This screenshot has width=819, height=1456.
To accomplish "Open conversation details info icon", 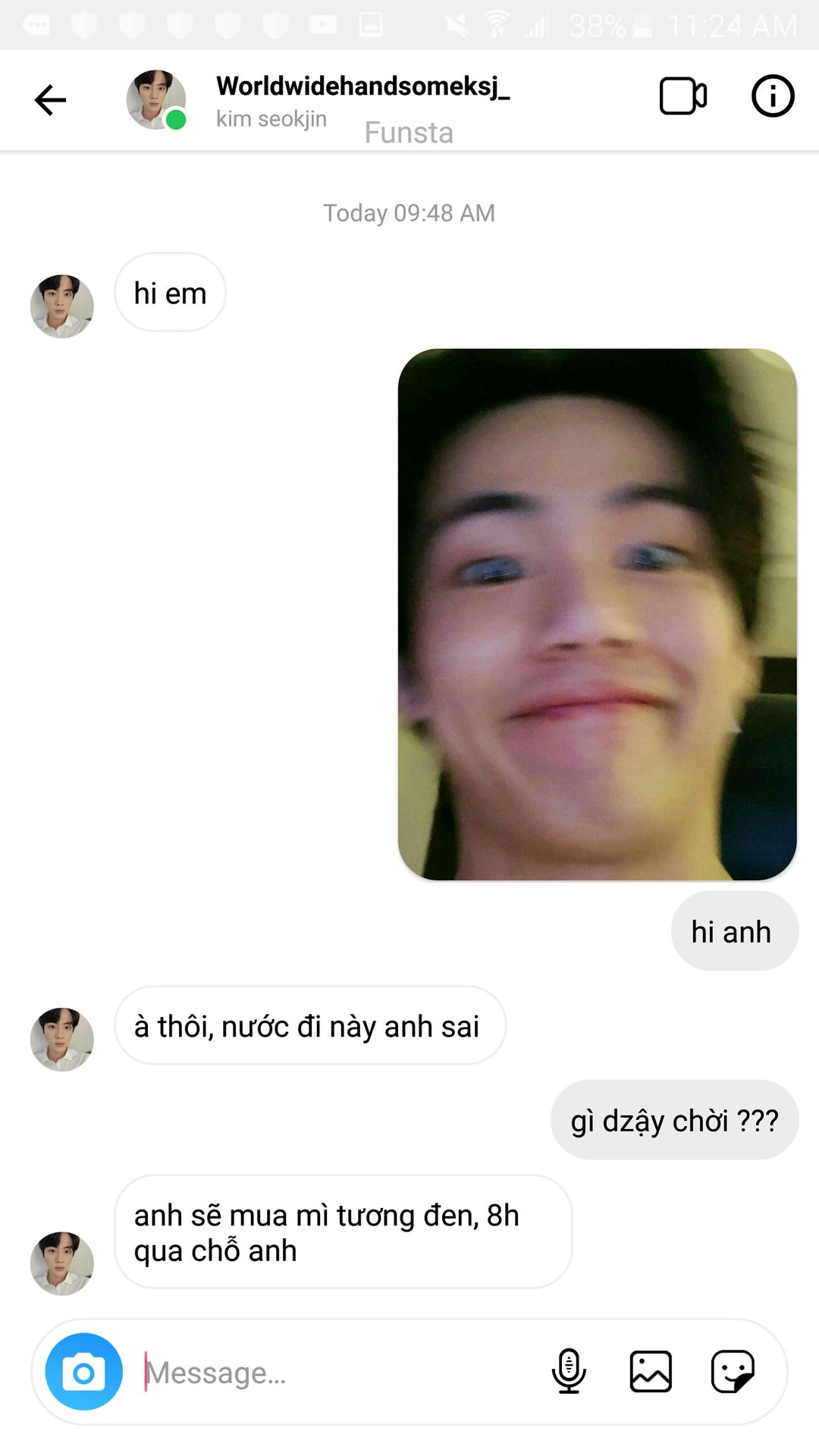I will [772, 97].
